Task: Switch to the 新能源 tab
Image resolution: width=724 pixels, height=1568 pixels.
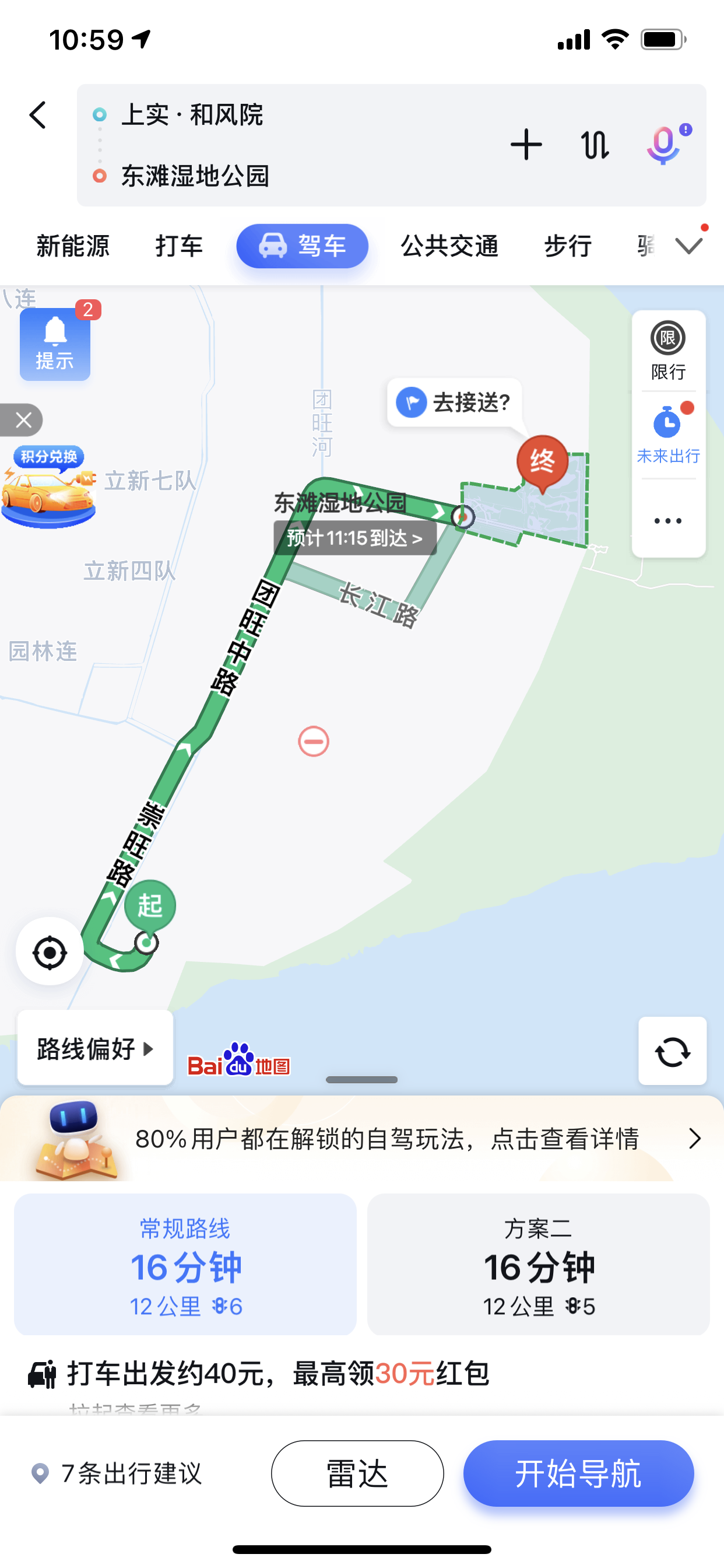Action: [73, 247]
